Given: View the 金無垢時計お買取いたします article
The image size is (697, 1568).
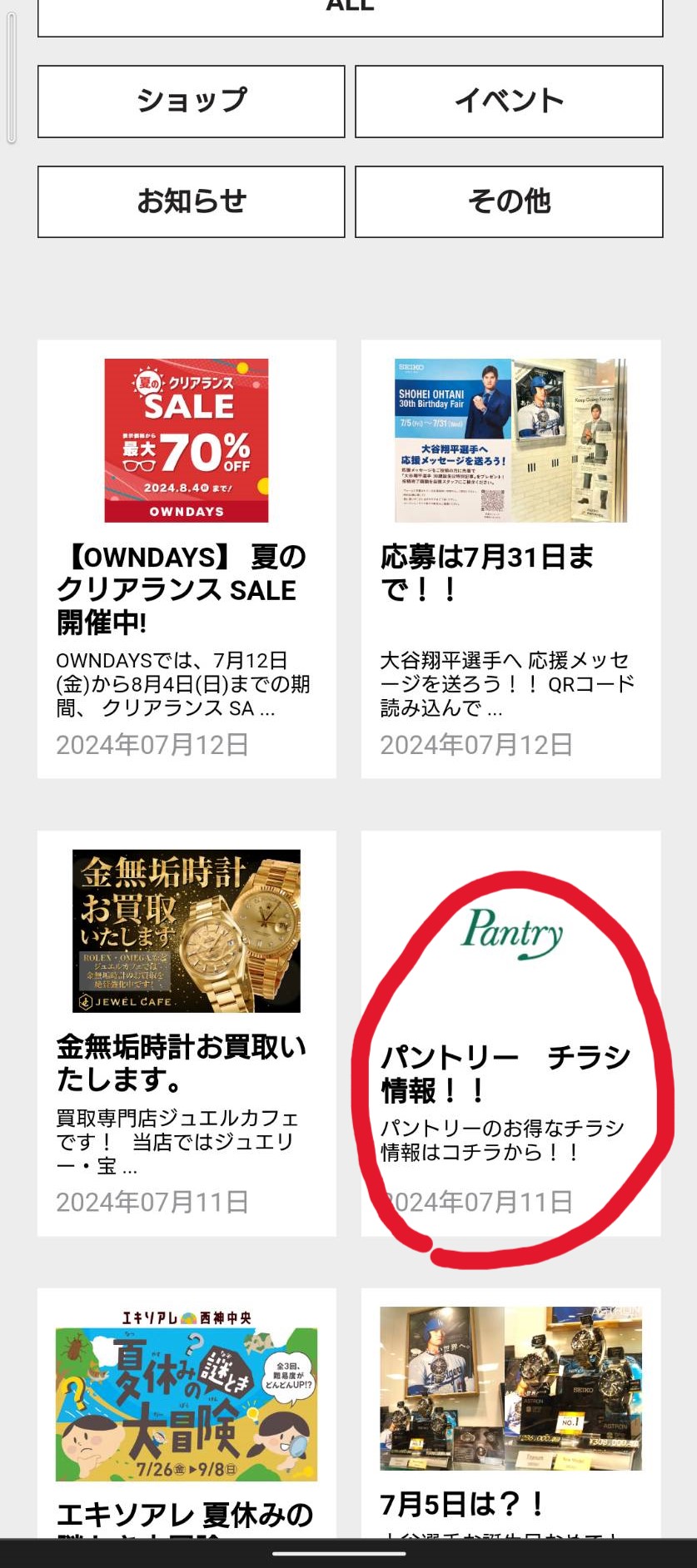Looking at the screenshot, I should point(187,1033).
